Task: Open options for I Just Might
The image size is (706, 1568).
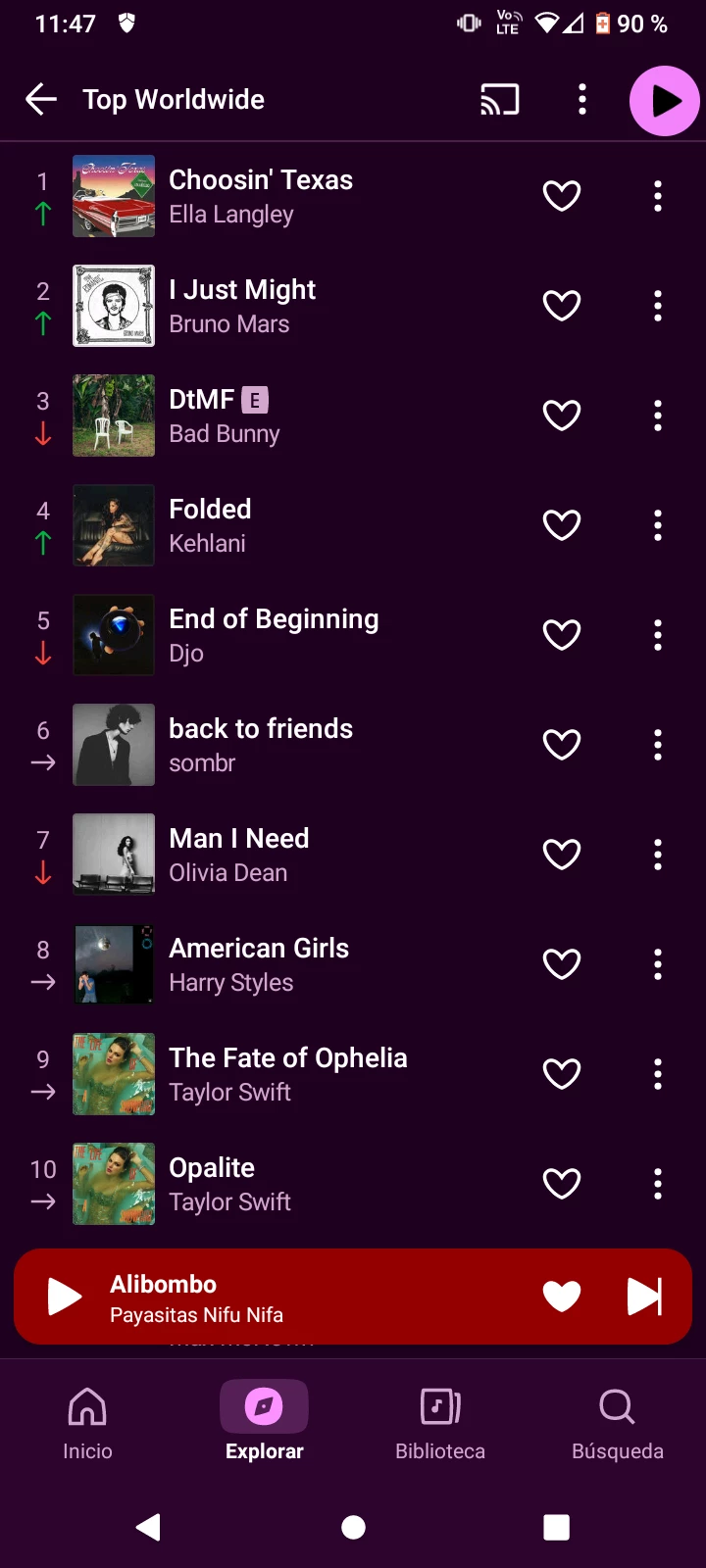Action: pos(658,306)
